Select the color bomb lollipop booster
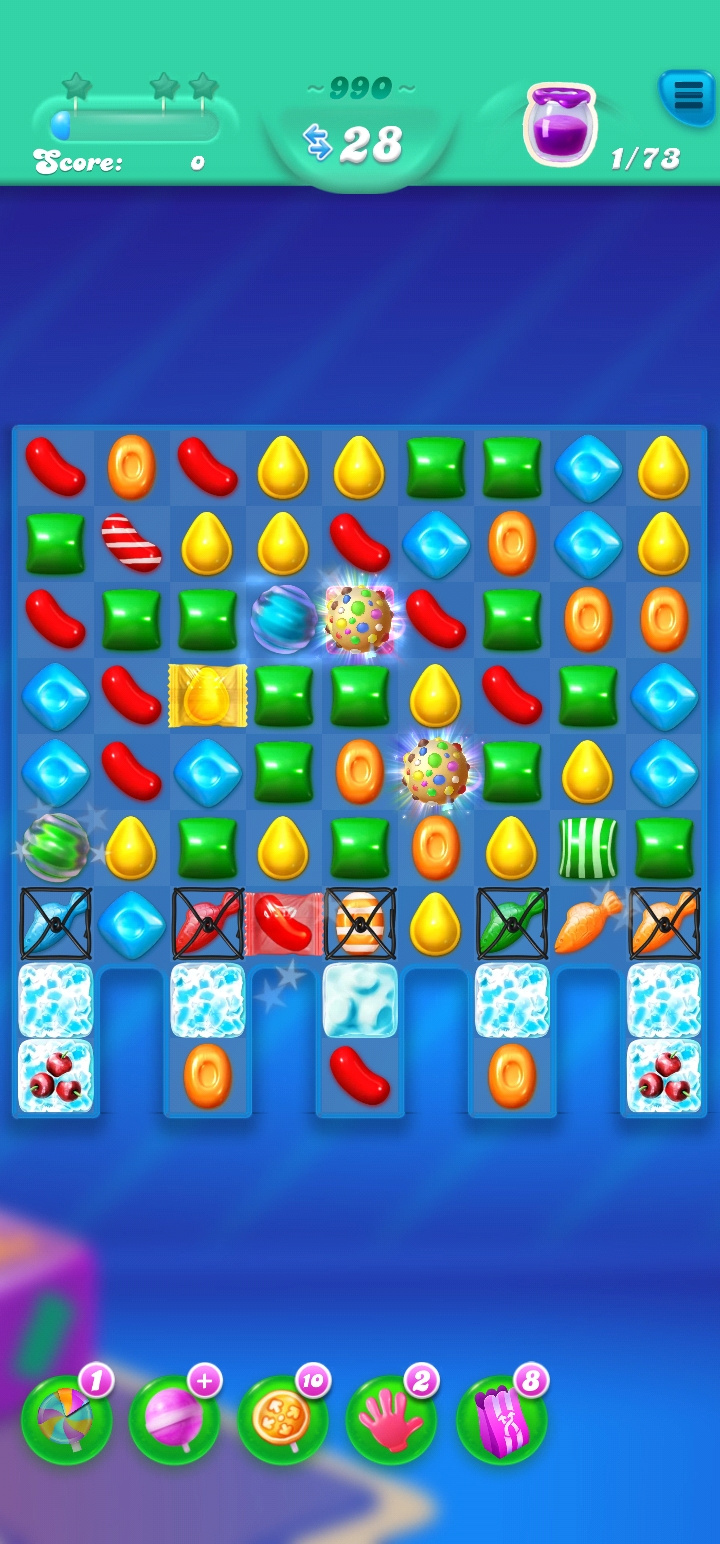720x1544 pixels. pyautogui.click(x=66, y=1420)
